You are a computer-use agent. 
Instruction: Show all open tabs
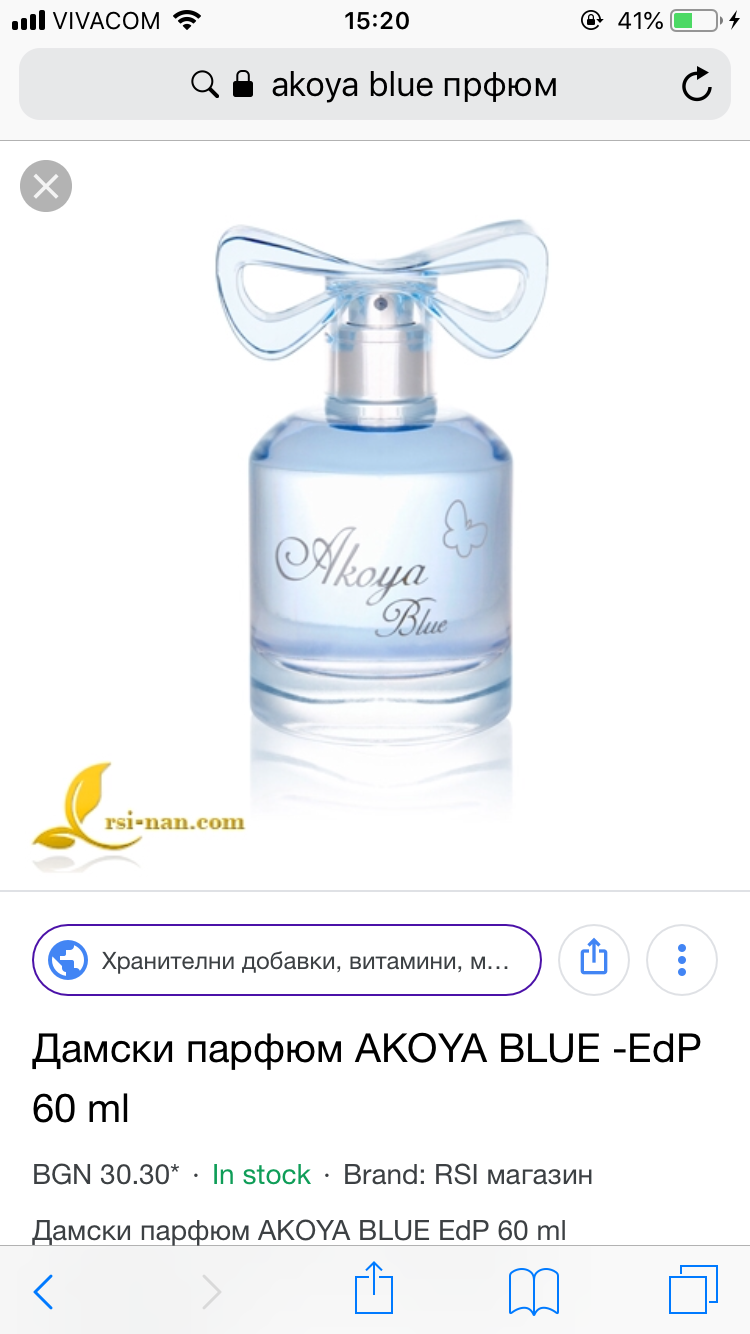point(692,1291)
